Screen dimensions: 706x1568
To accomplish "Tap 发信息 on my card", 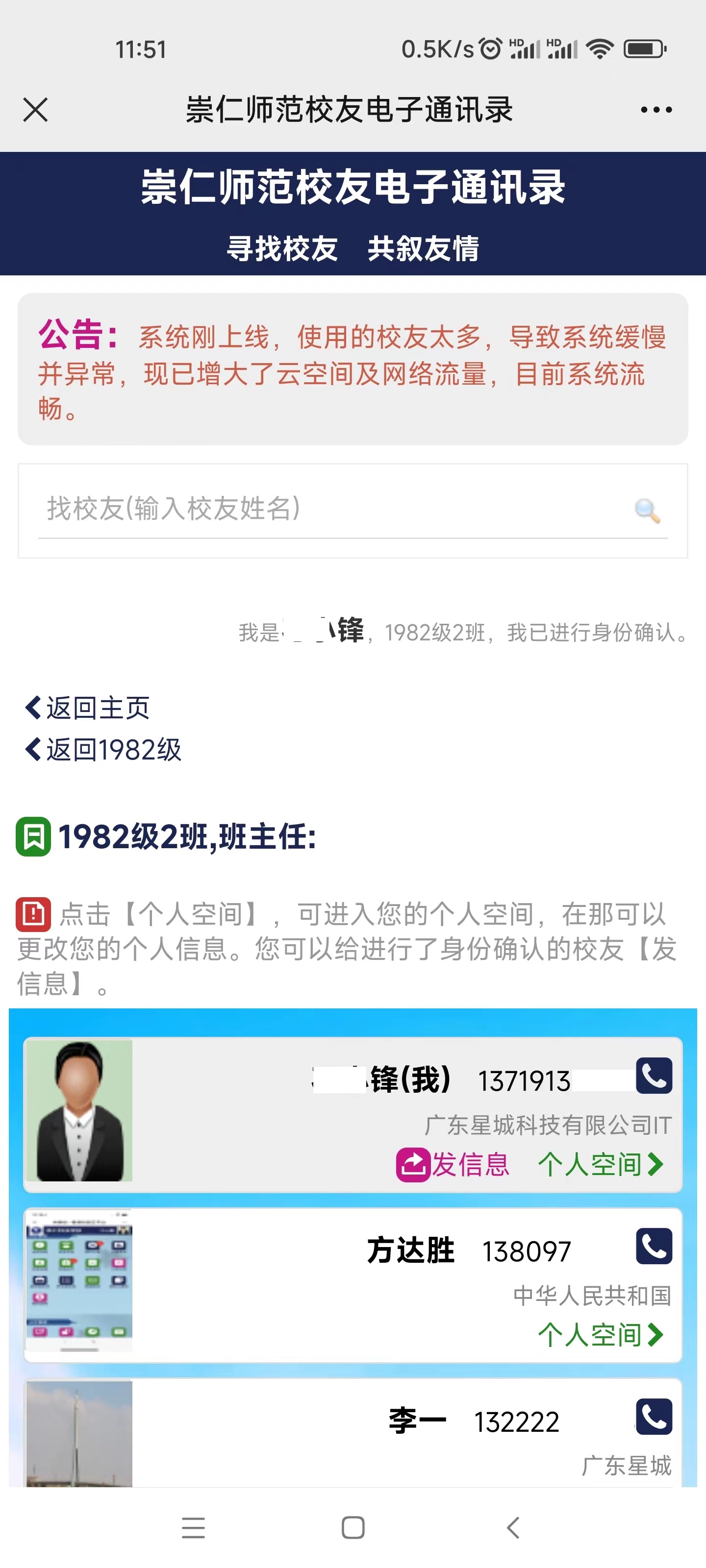I will pyautogui.click(x=453, y=1164).
